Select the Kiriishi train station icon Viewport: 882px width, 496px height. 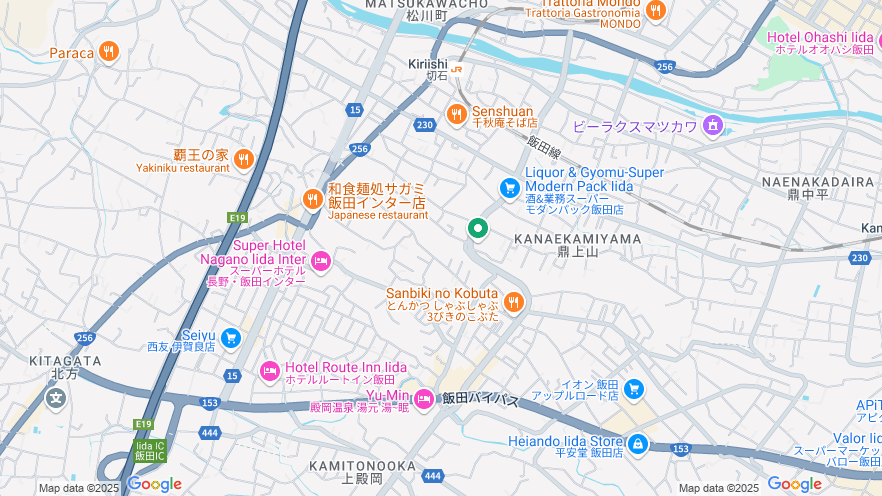(457, 69)
